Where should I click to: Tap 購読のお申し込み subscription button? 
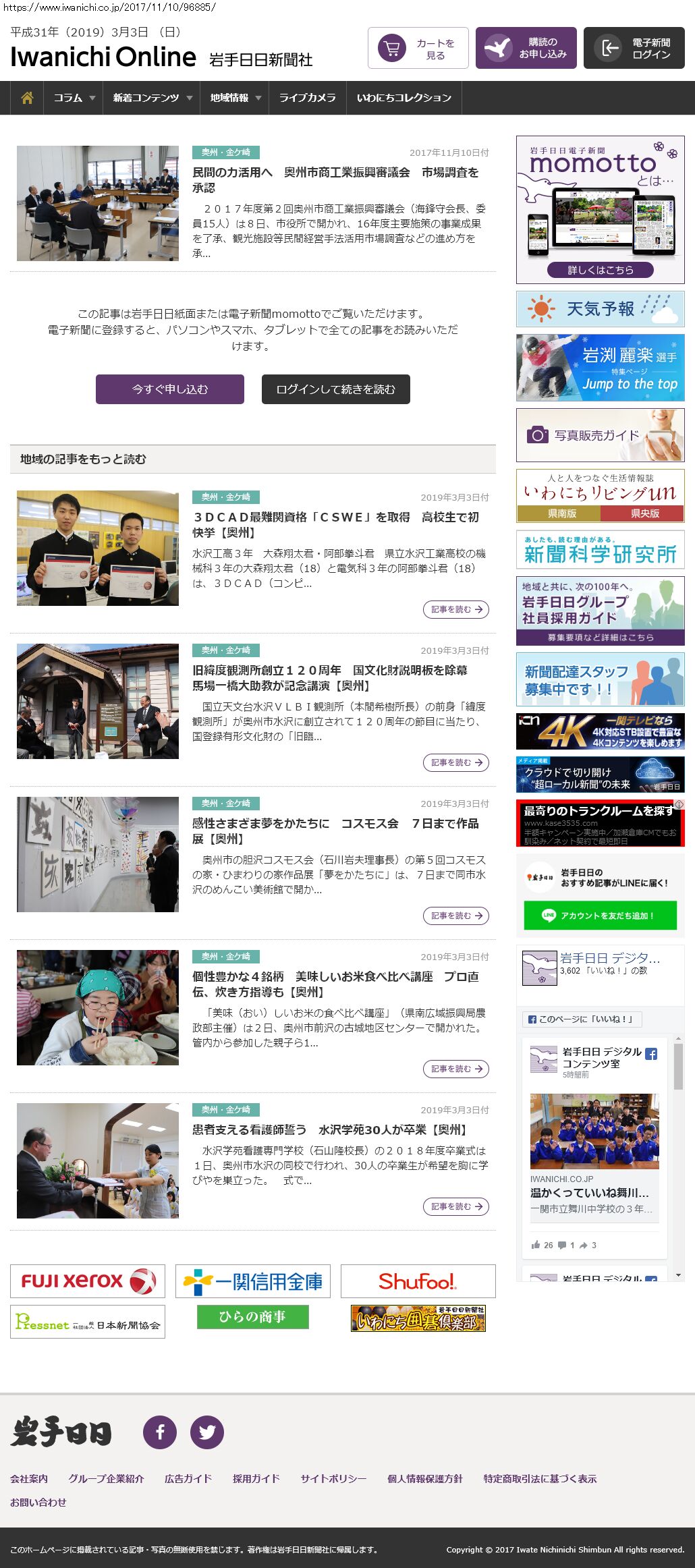(526, 48)
